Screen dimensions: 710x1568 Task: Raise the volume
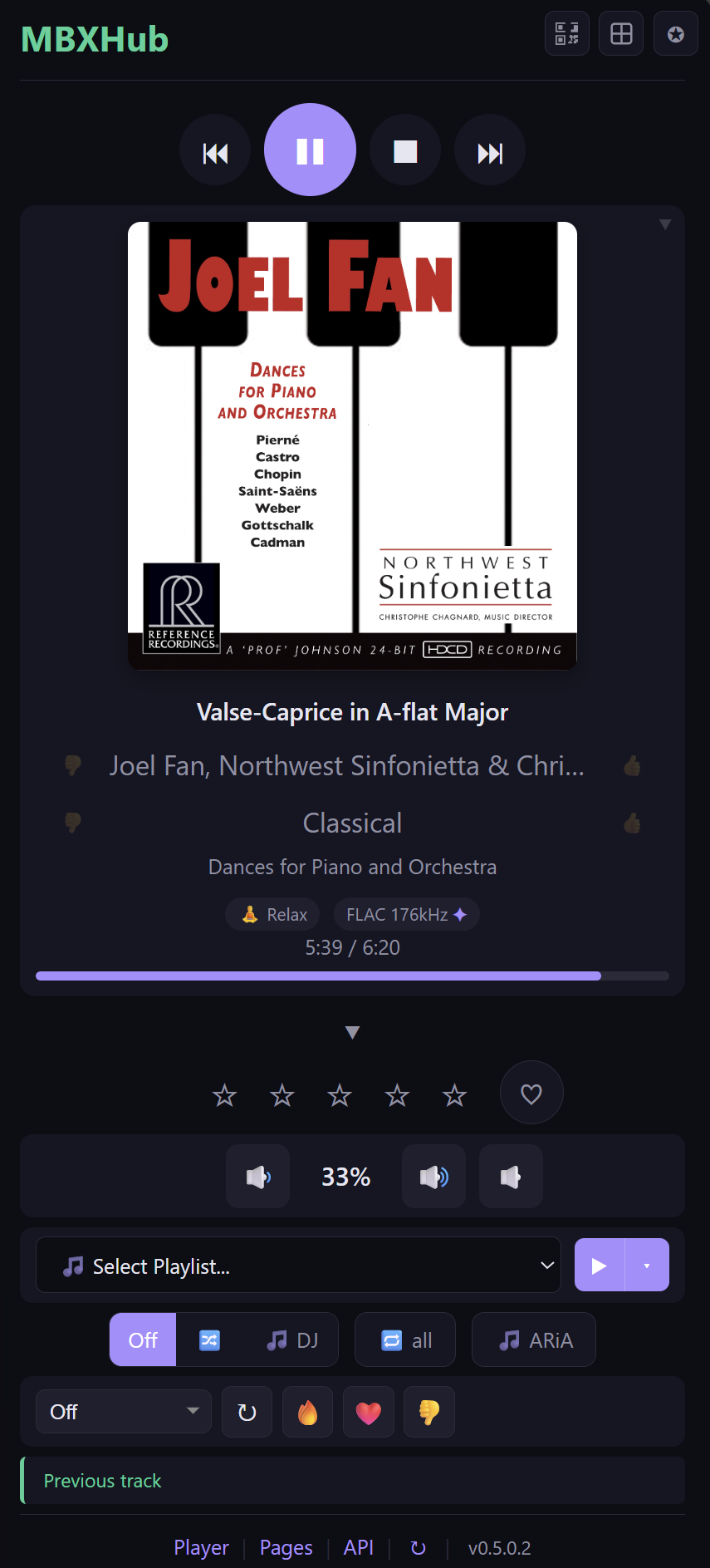(433, 1177)
